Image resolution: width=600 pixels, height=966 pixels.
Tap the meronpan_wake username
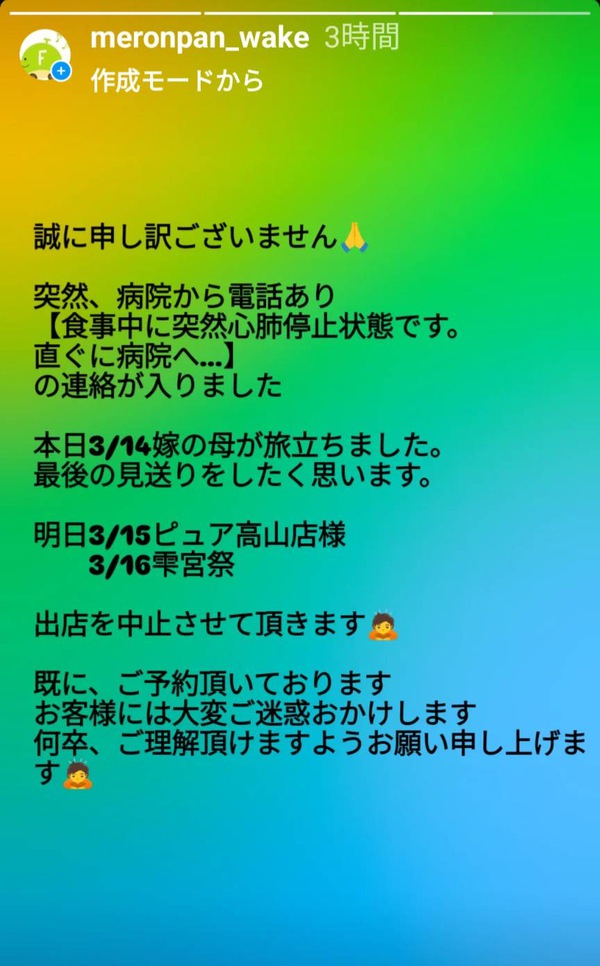199,39
